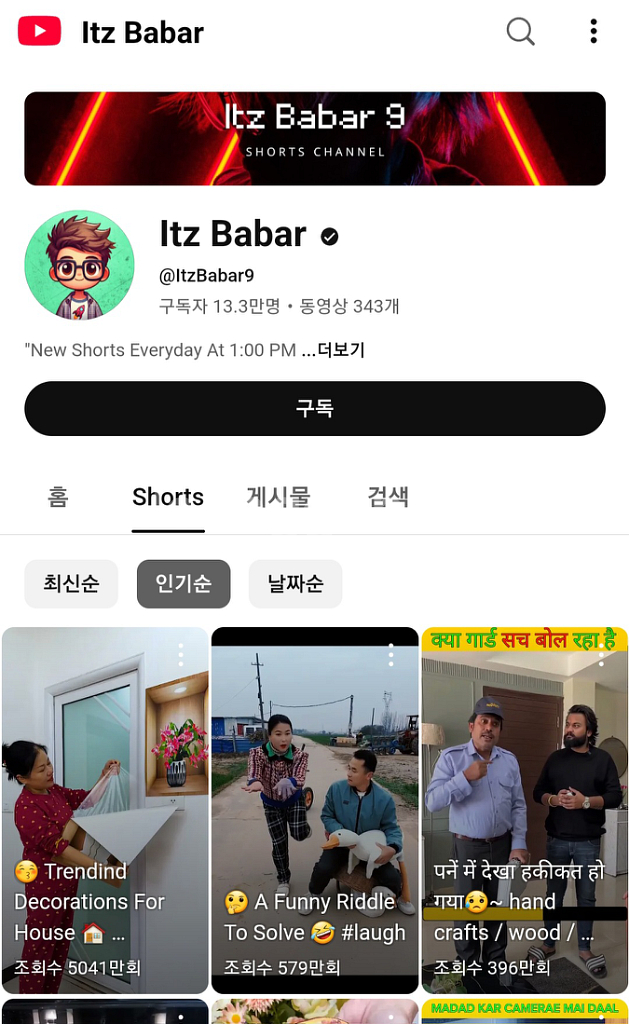This screenshot has width=629, height=1024.
Task: Tap the YouTube logo in the header
Action: [39, 31]
